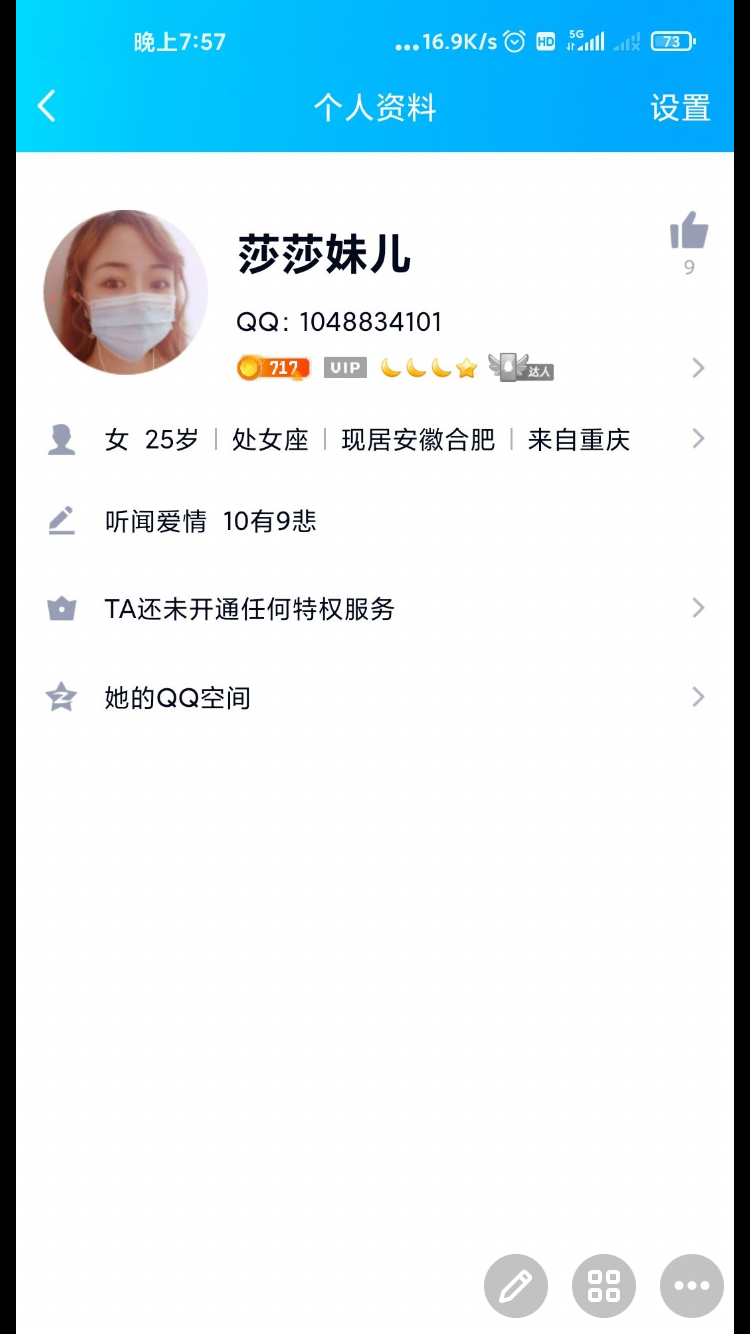Tap the 达人 talent badge
The image size is (750, 1334).
[x=519, y=367]
